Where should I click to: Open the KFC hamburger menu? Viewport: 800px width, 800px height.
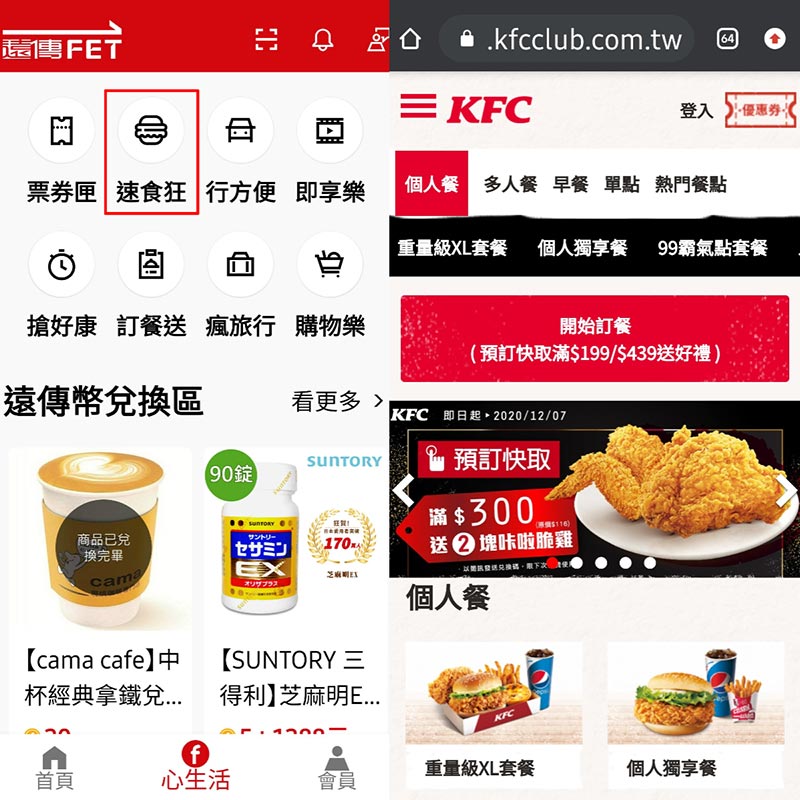click(418, 106)
